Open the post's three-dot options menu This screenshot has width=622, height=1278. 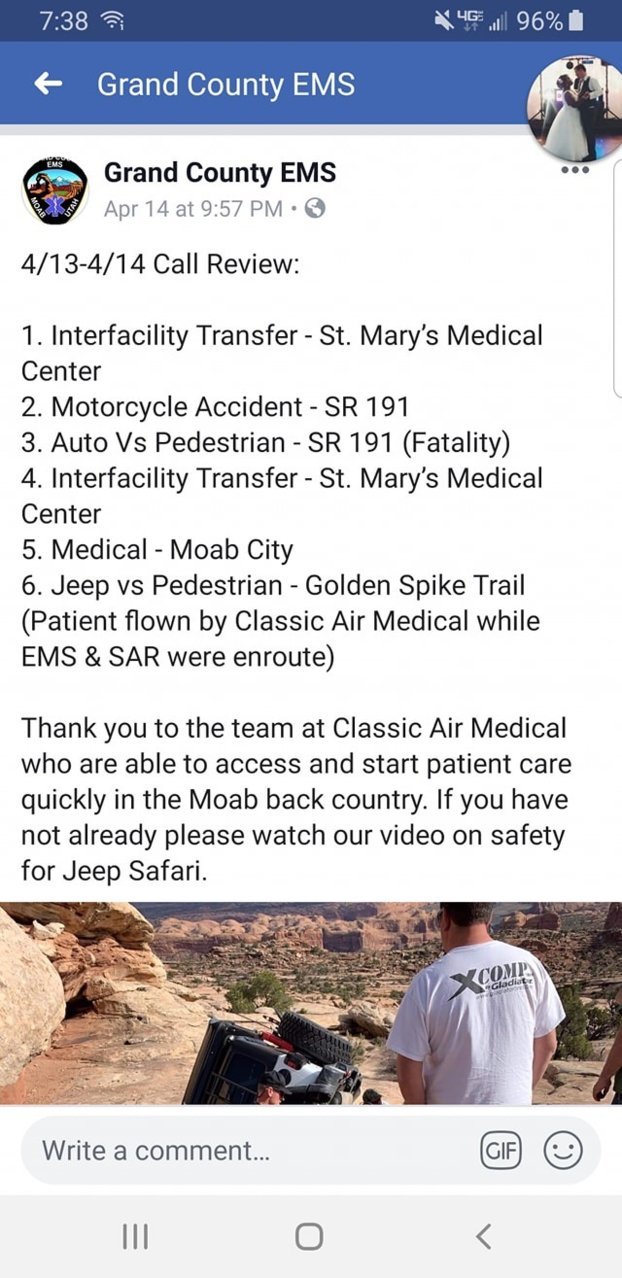(x=575, y=170)
